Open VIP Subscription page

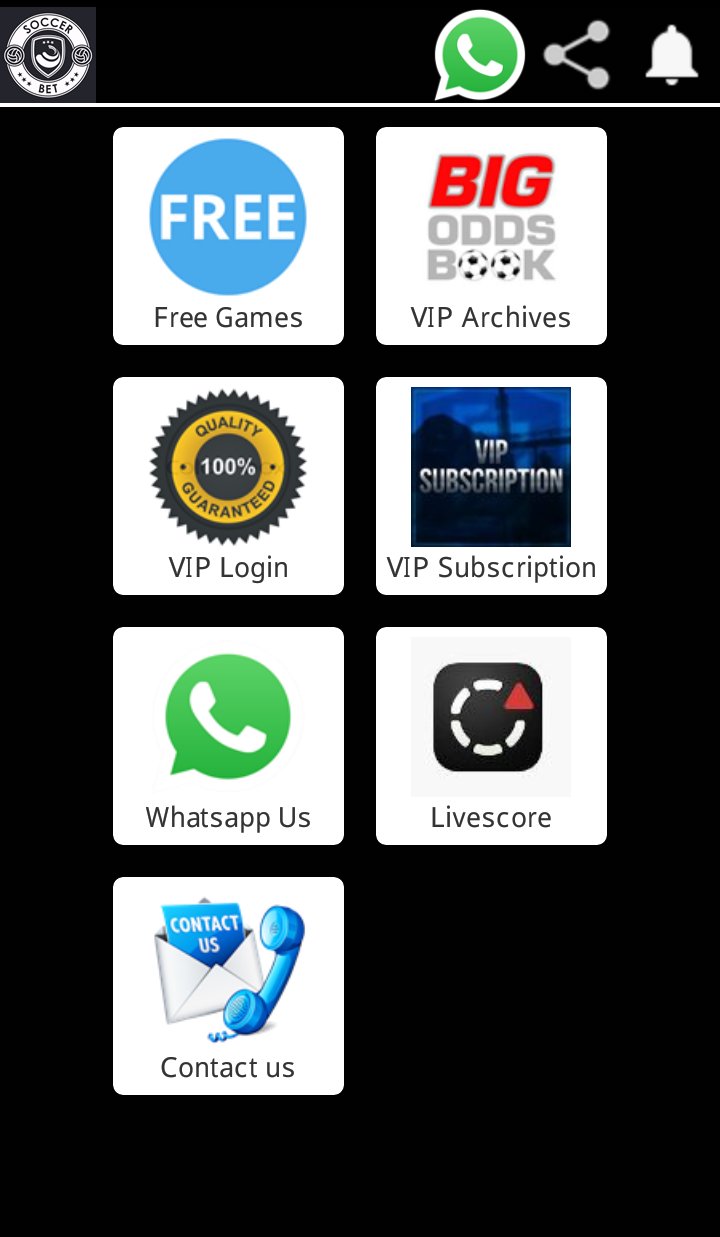coord(491,486)
